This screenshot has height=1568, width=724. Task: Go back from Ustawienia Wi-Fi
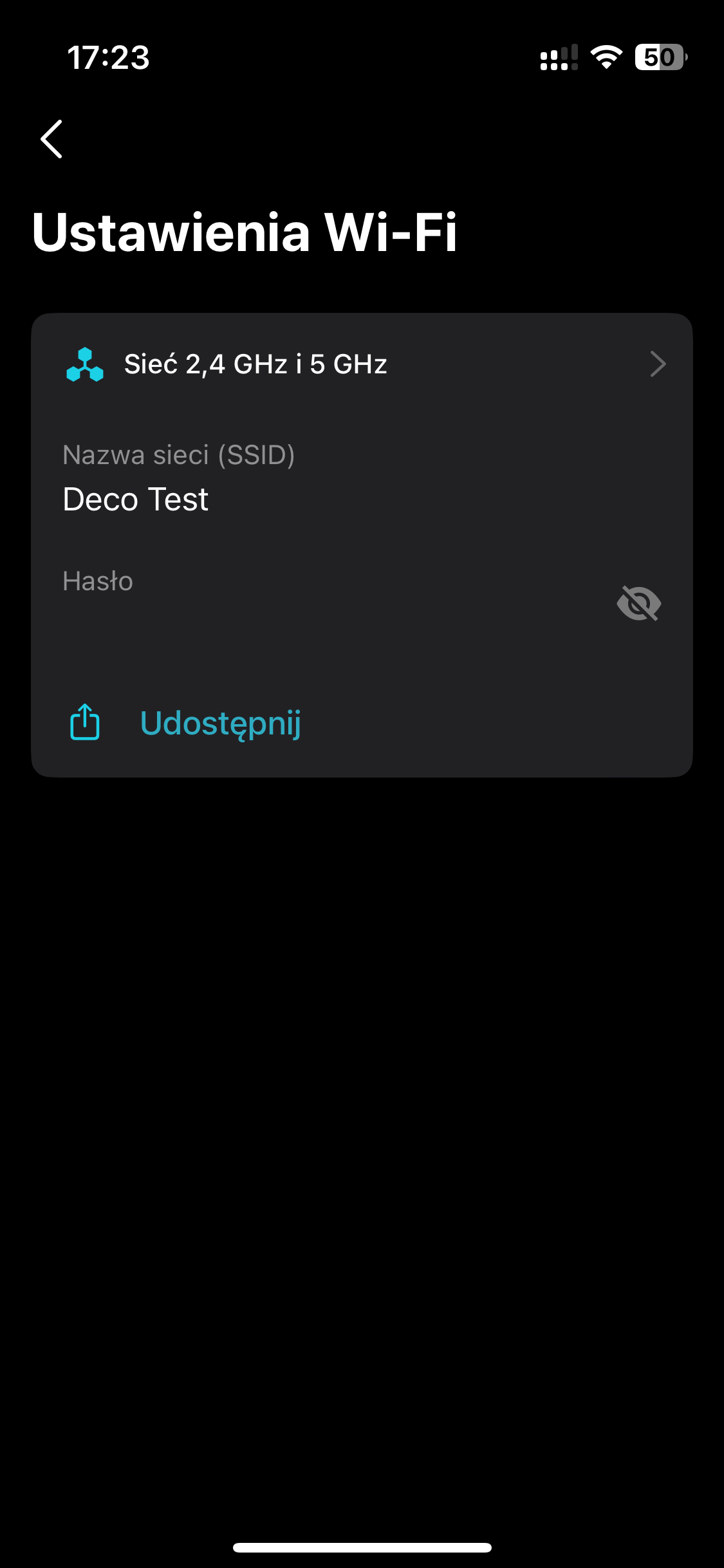point(51,139)
